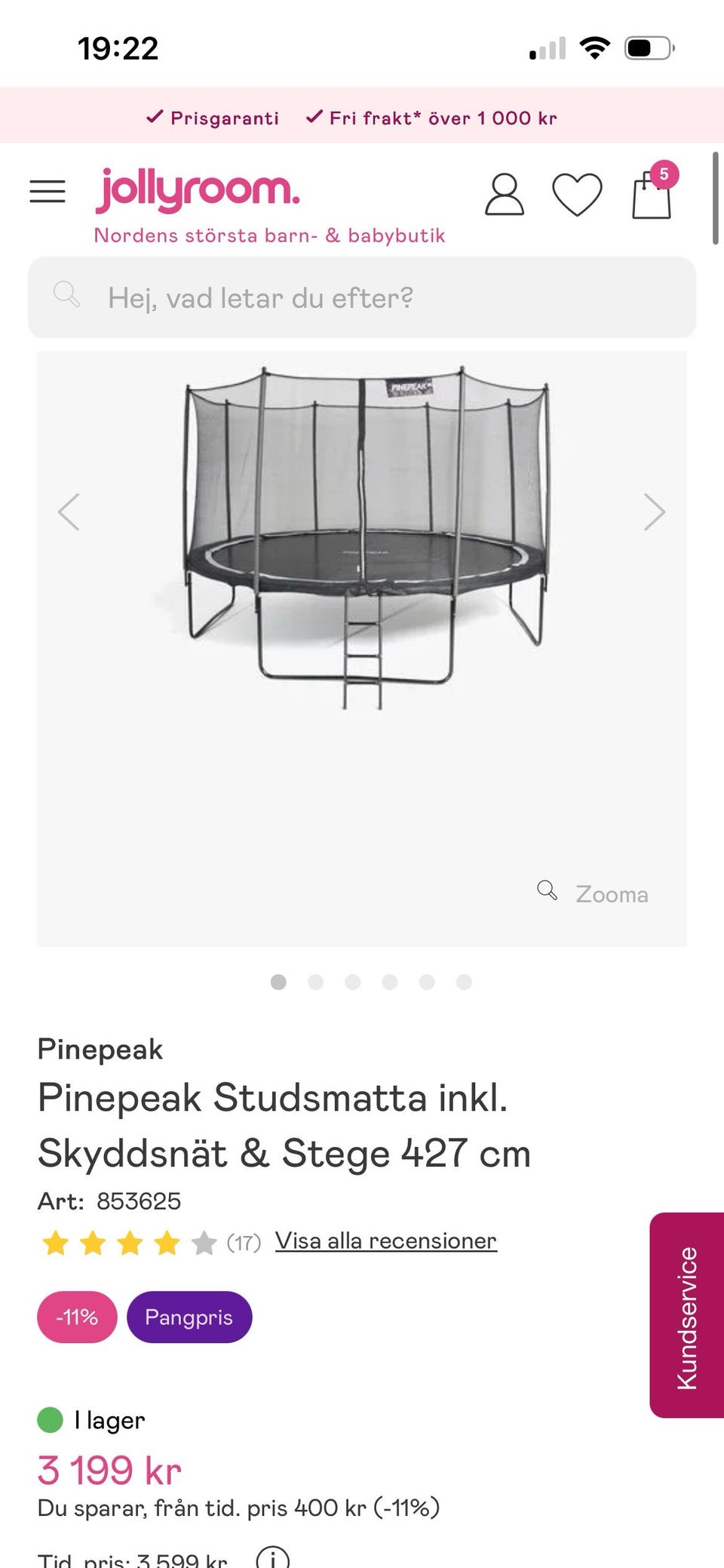The width and height of the screenshot is (724, 1568).
Task: Tap Zooma to enlarge the product image
Action: pos(594,893)
